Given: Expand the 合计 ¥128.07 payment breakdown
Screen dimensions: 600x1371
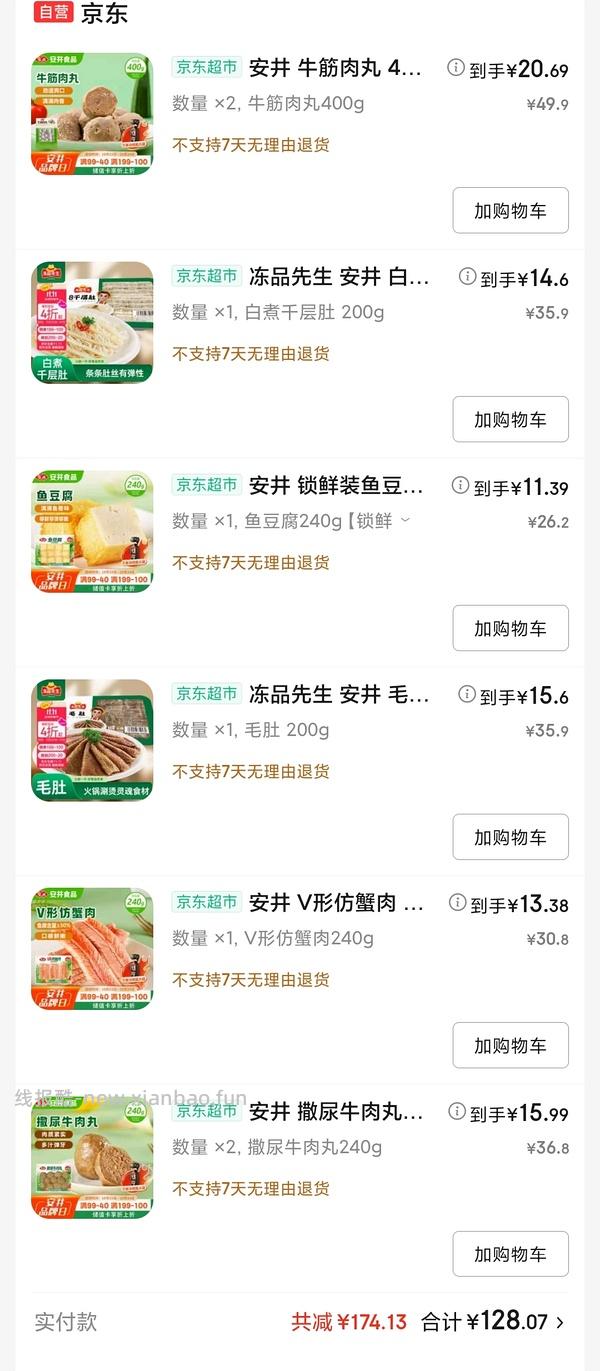Looking at the screenshot, I should point(559,1322).
